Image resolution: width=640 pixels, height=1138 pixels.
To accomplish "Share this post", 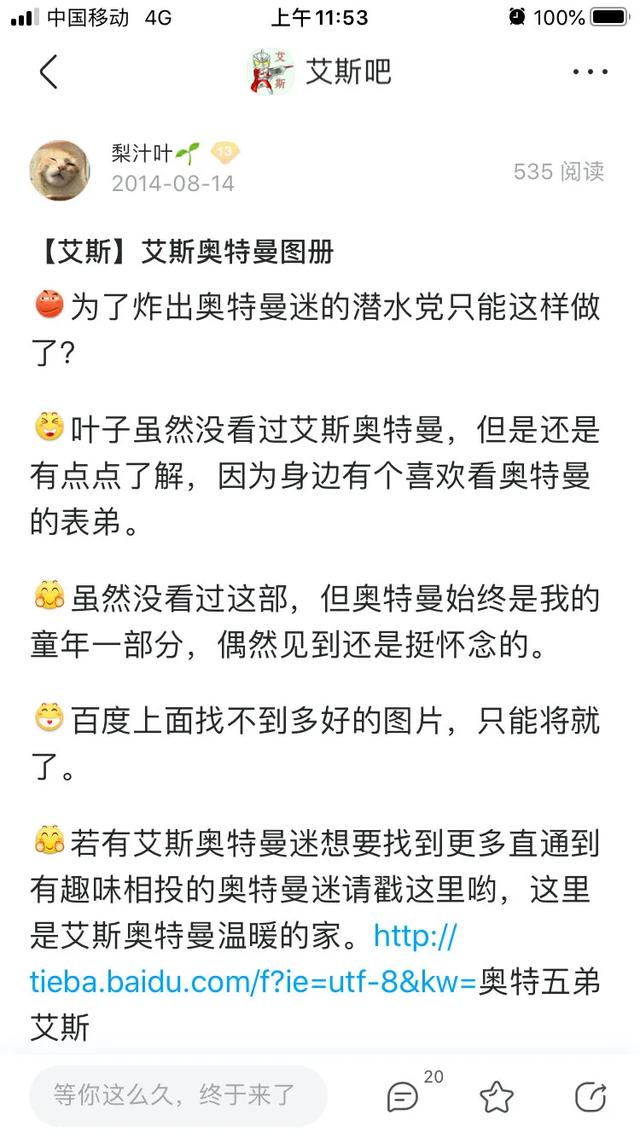I will (x=590, y=1096).
